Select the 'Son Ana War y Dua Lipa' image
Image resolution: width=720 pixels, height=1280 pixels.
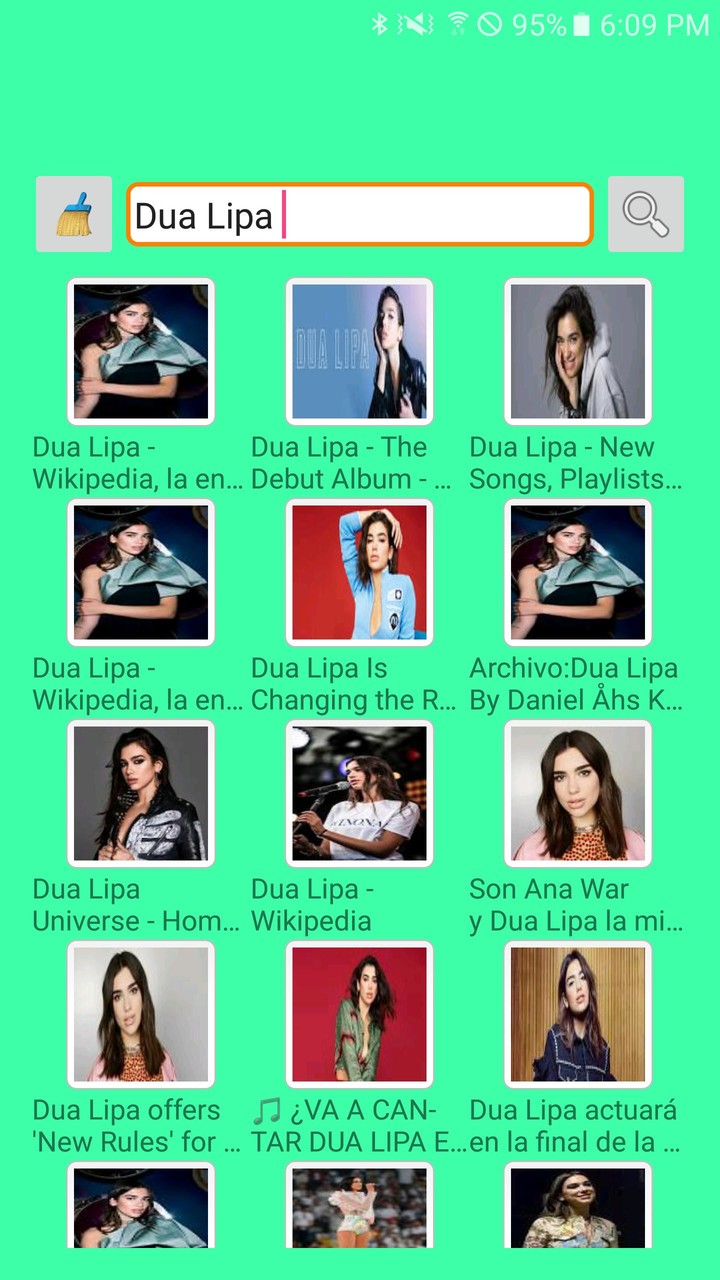coord(578,794)
